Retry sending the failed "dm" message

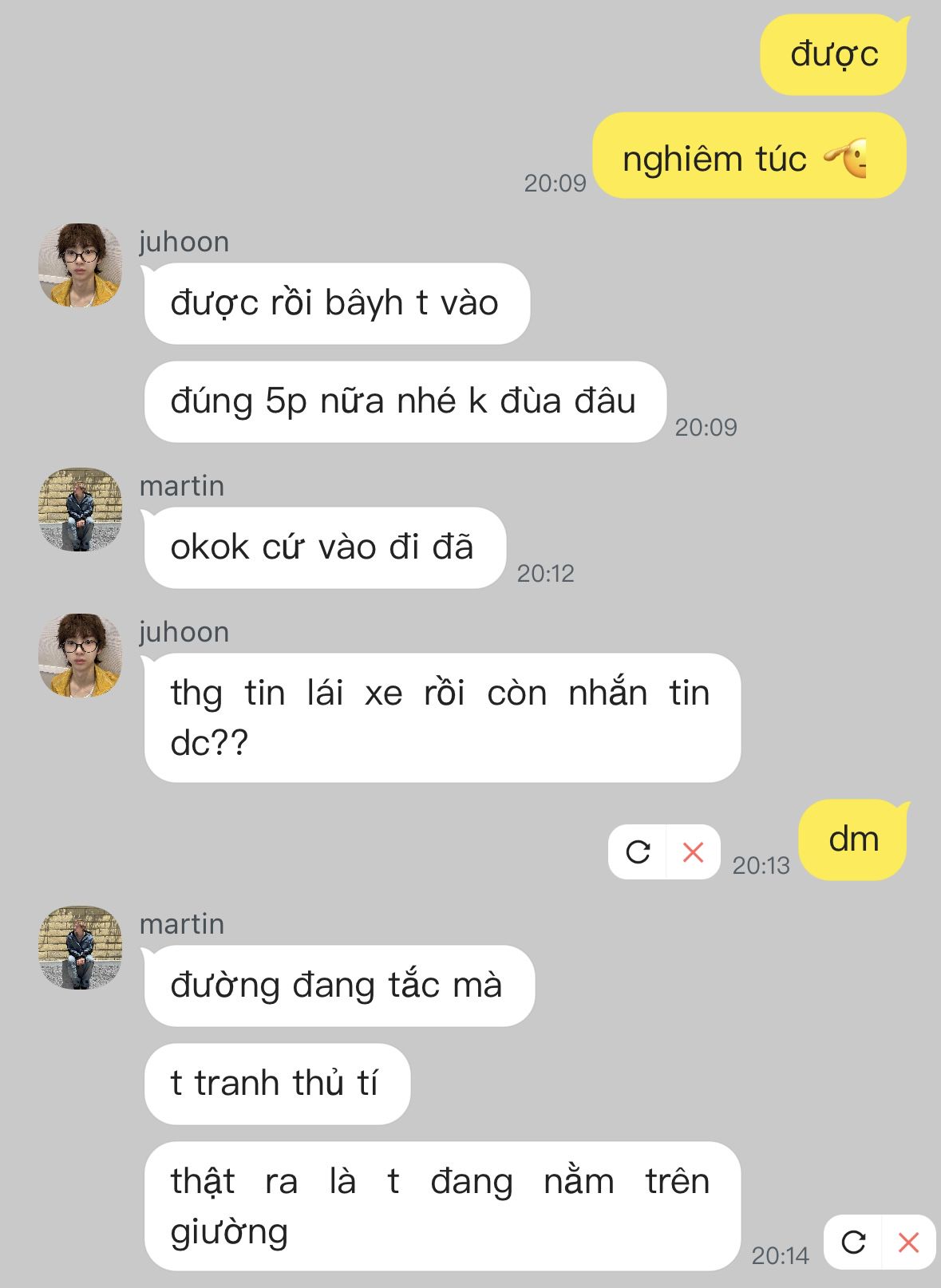tap(638, 852)
